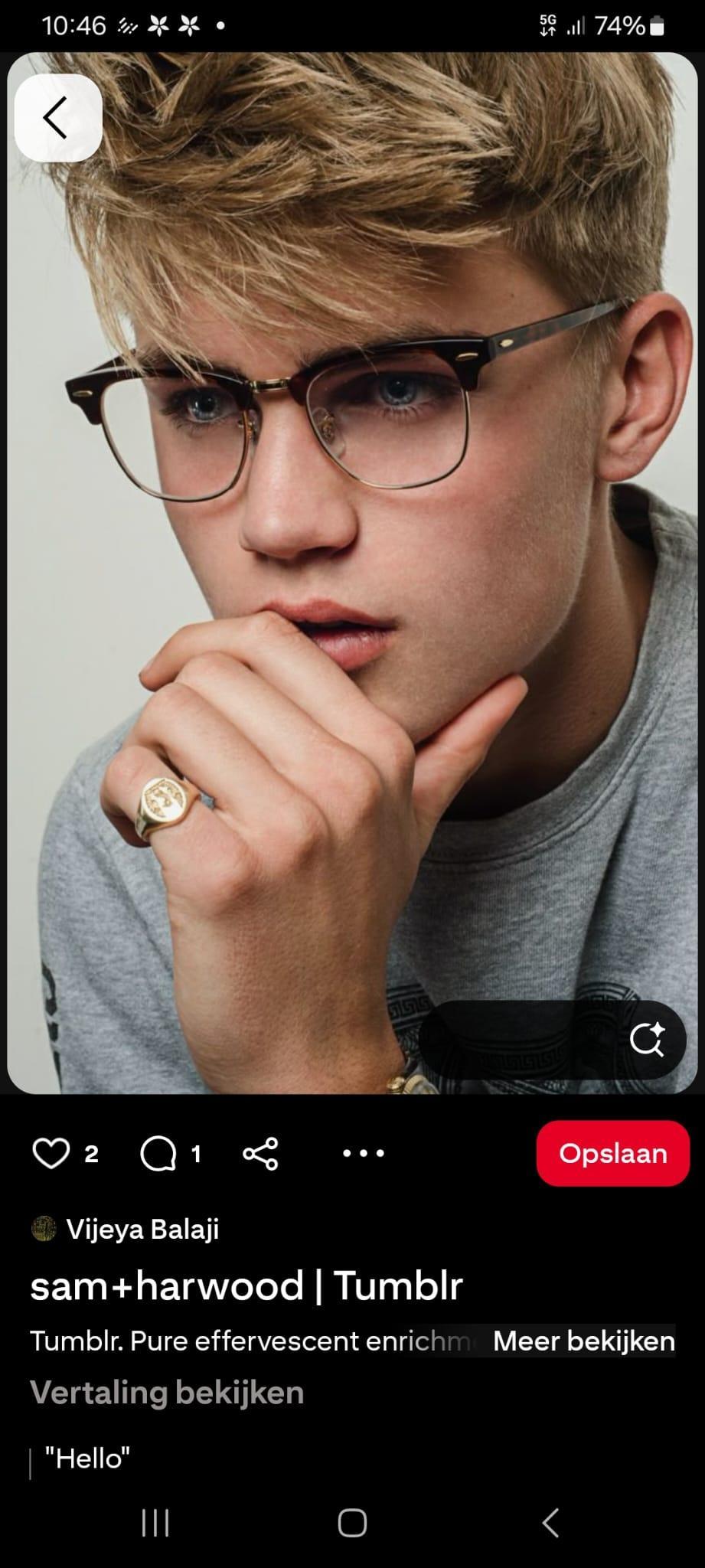Open recent apps from navigation bar

(x=155, y=1523)
